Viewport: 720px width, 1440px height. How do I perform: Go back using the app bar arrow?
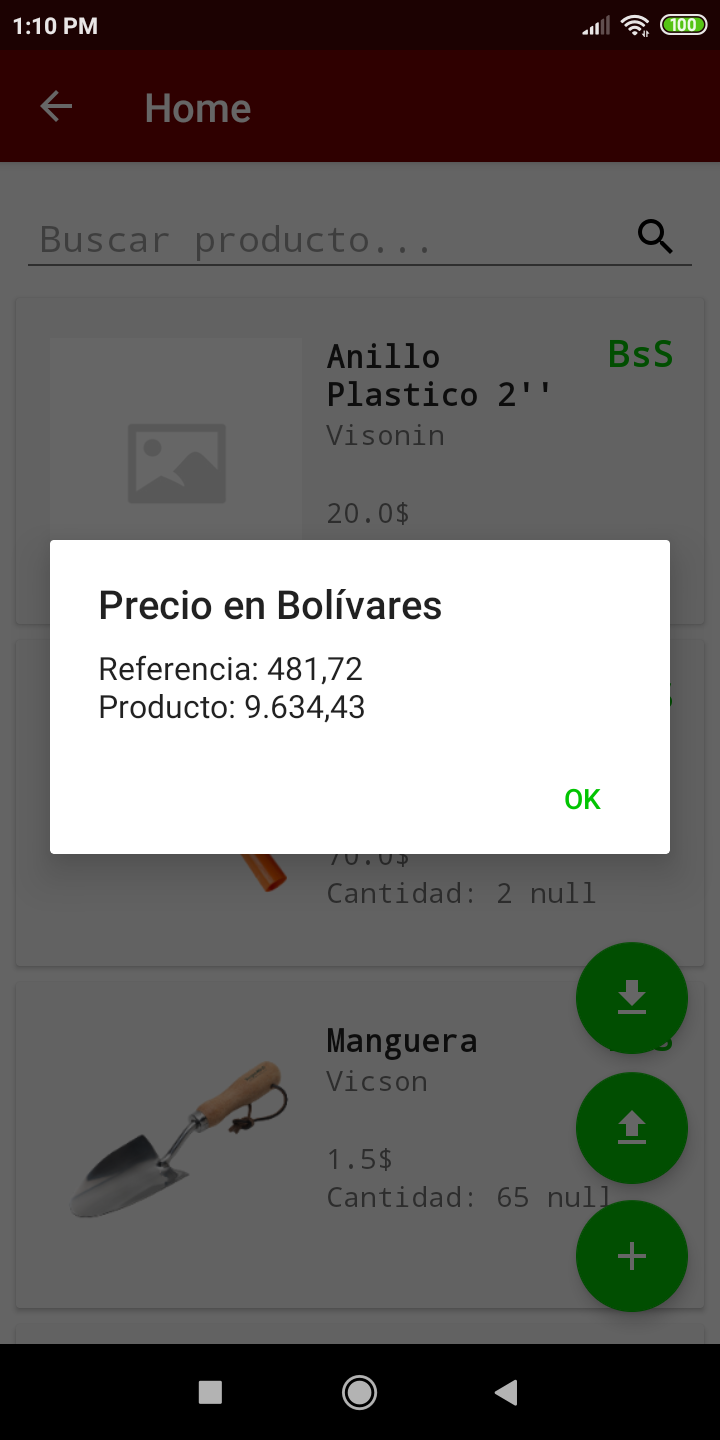pyautogui.click(x=56, y=107)
